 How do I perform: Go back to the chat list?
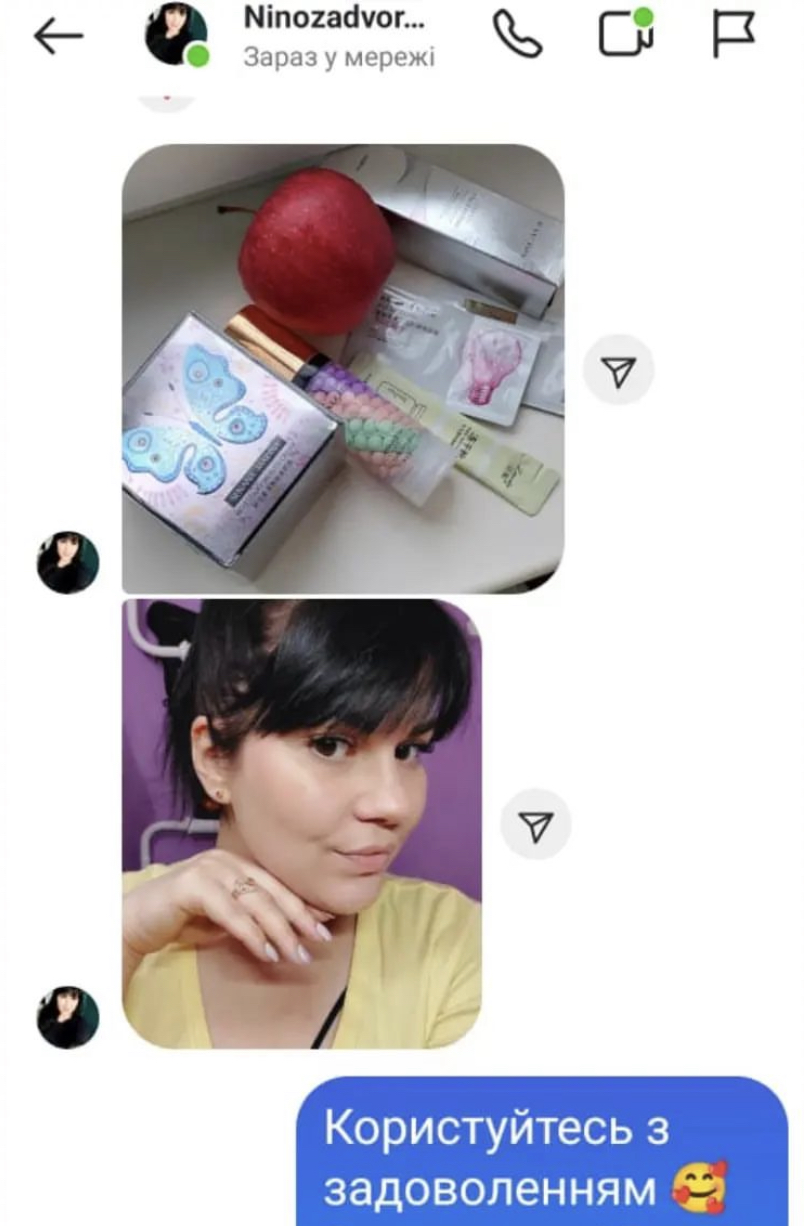point(58,36)
